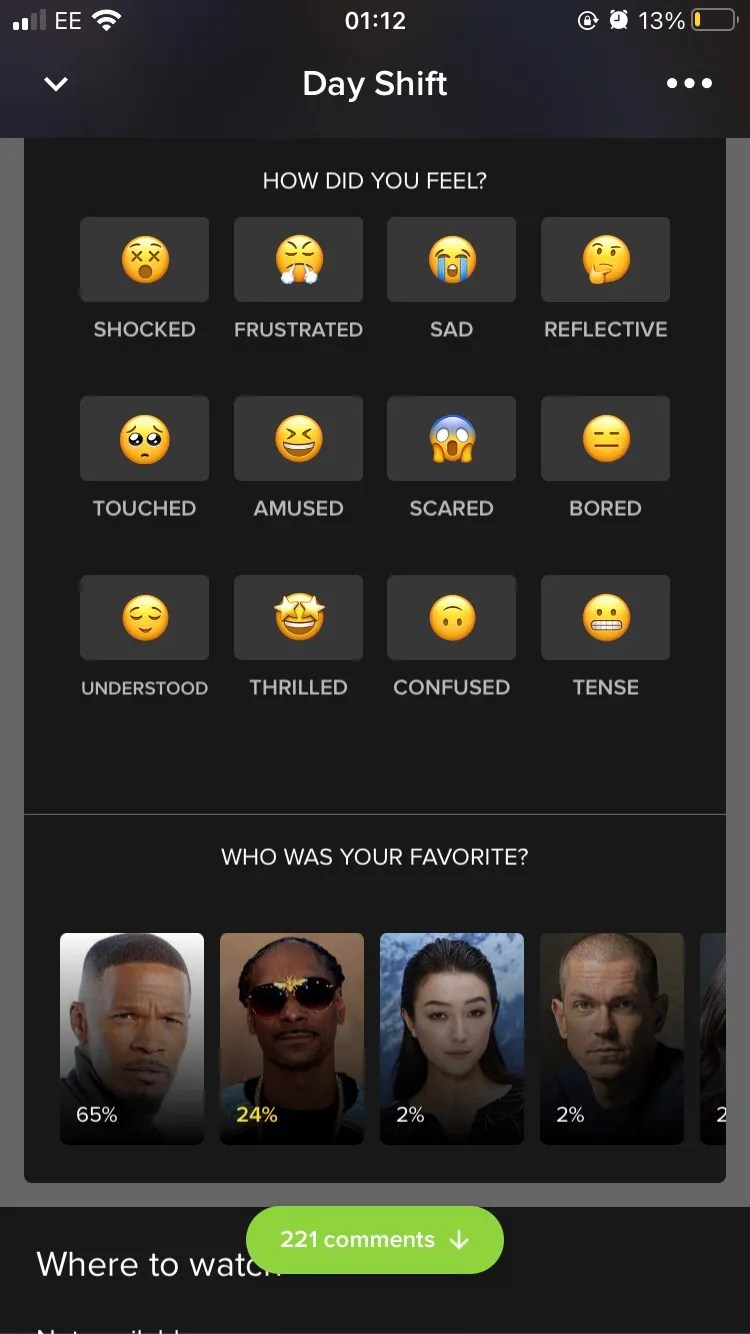Viewport: 750px width, 1334px height.
Task: Choose the Understood emotion
Action: pyautogui.click(x=145, y=617)
